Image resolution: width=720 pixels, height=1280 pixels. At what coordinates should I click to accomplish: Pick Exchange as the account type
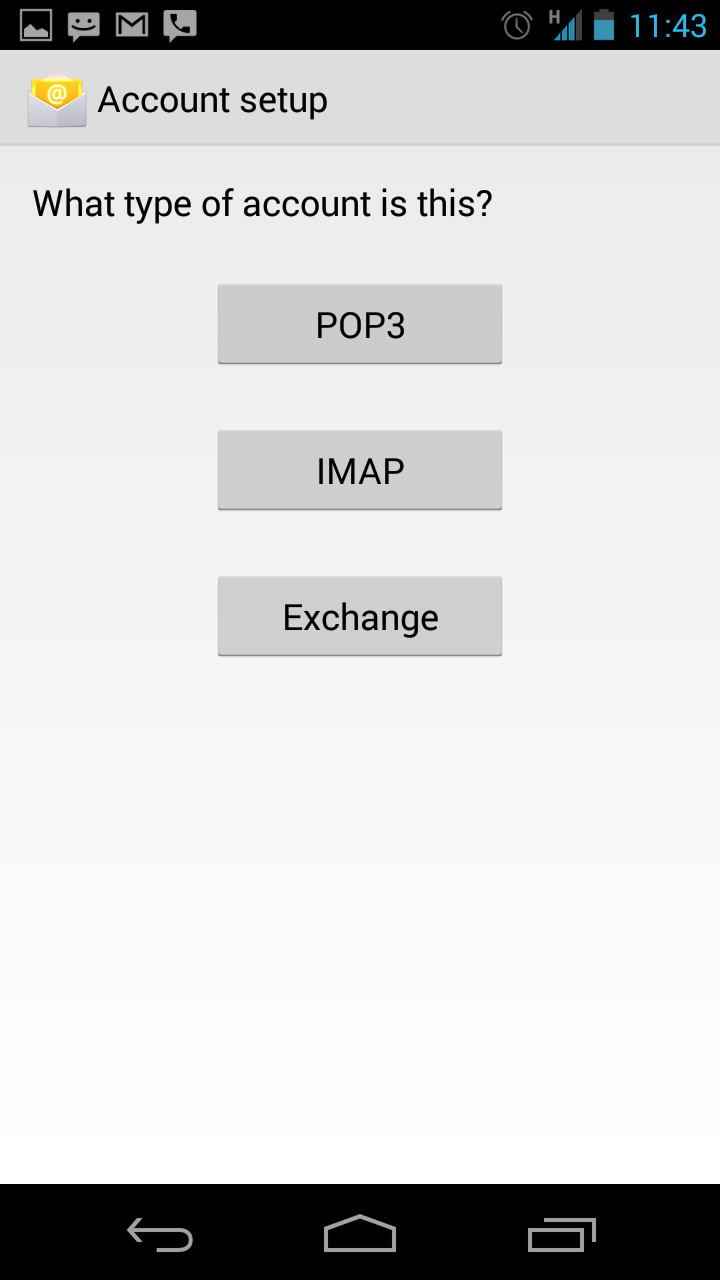(360, 616)
